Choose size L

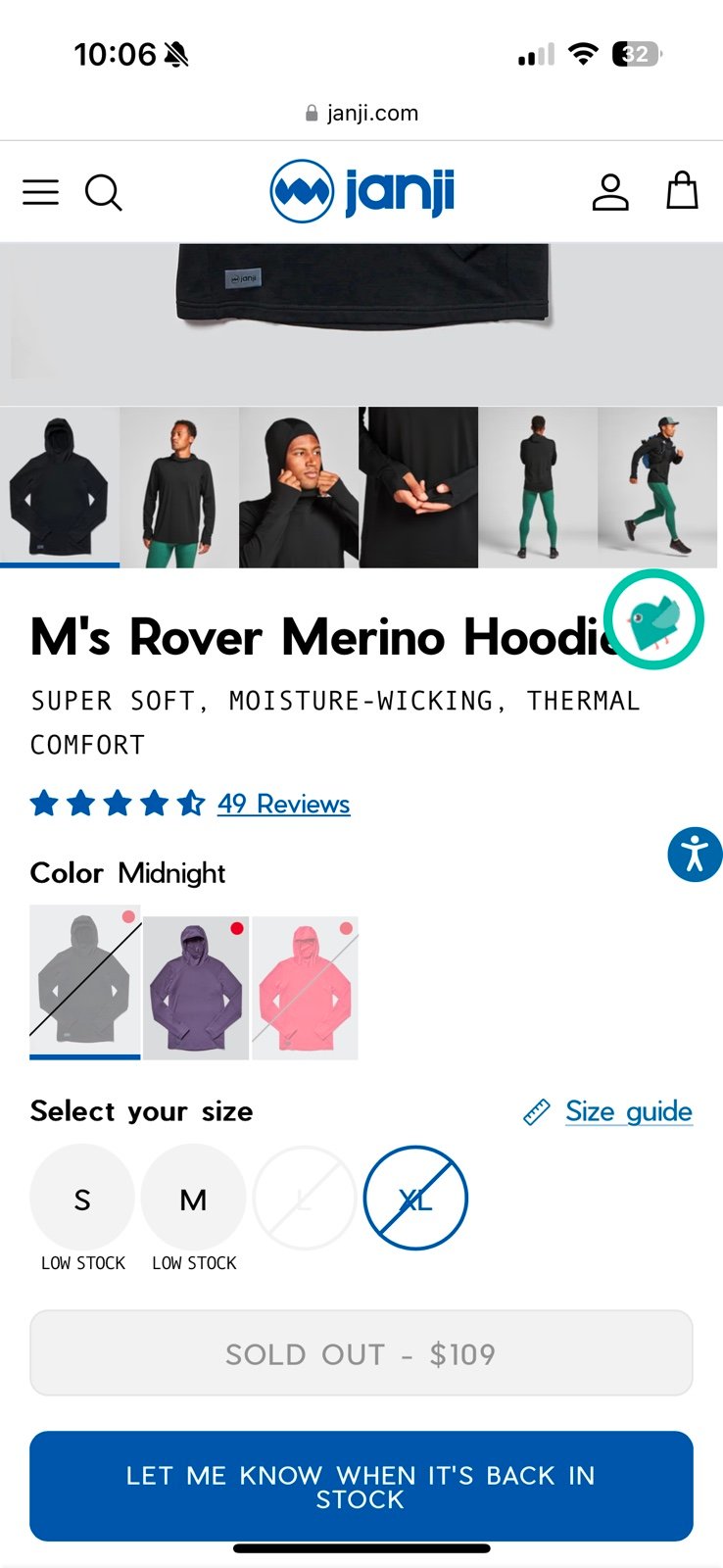[x=304, y=1198]
